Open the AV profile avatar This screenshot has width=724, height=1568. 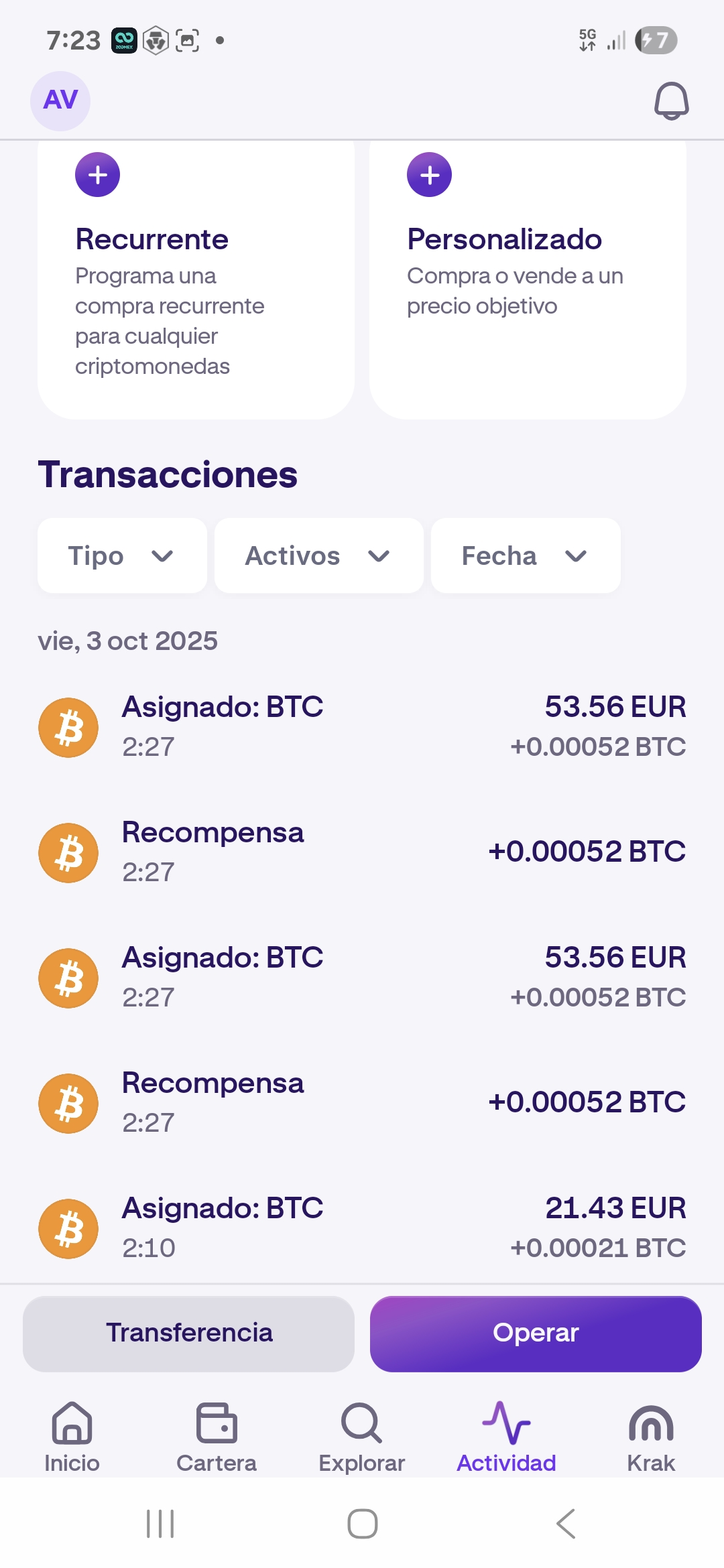point(60,101)
